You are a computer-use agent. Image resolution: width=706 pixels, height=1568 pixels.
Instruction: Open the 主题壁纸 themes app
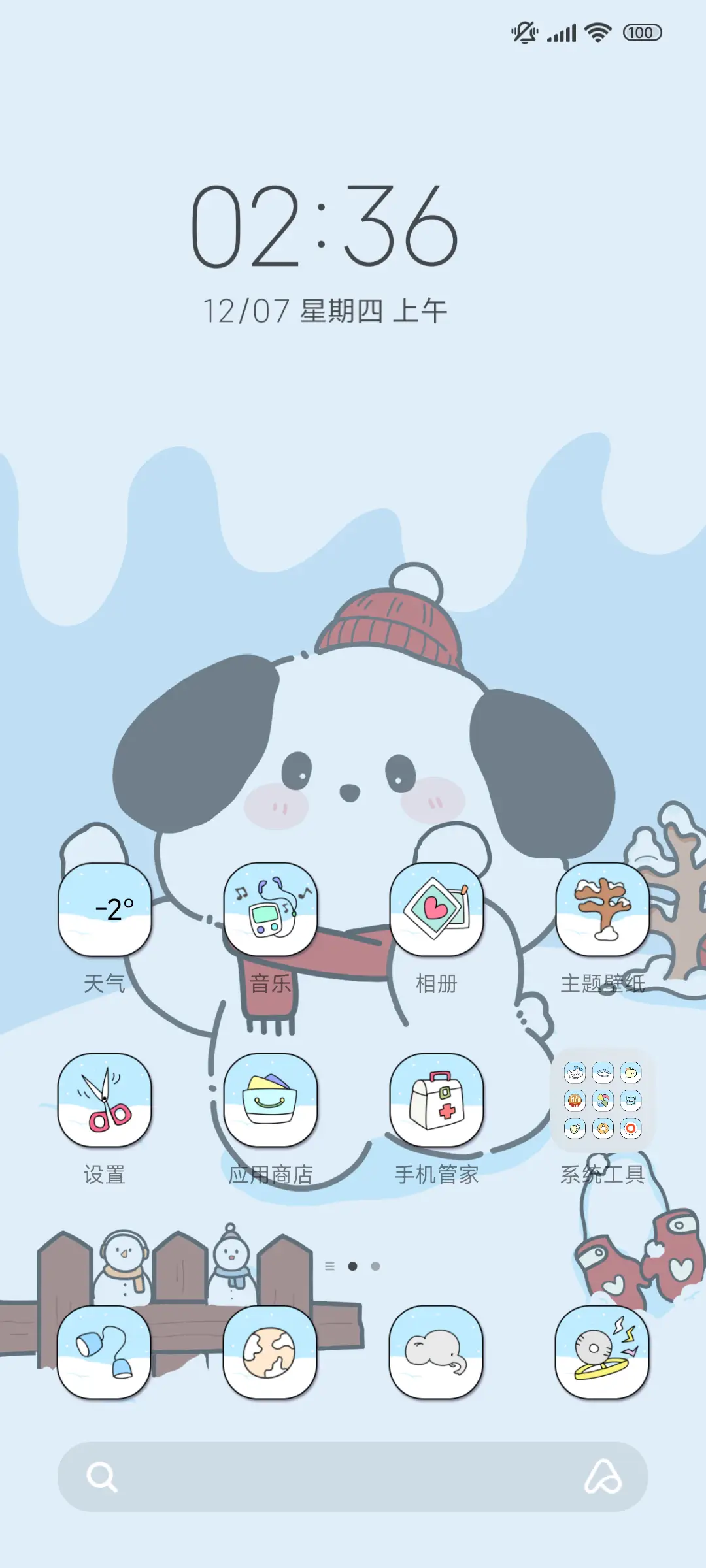tap(603, 908)
